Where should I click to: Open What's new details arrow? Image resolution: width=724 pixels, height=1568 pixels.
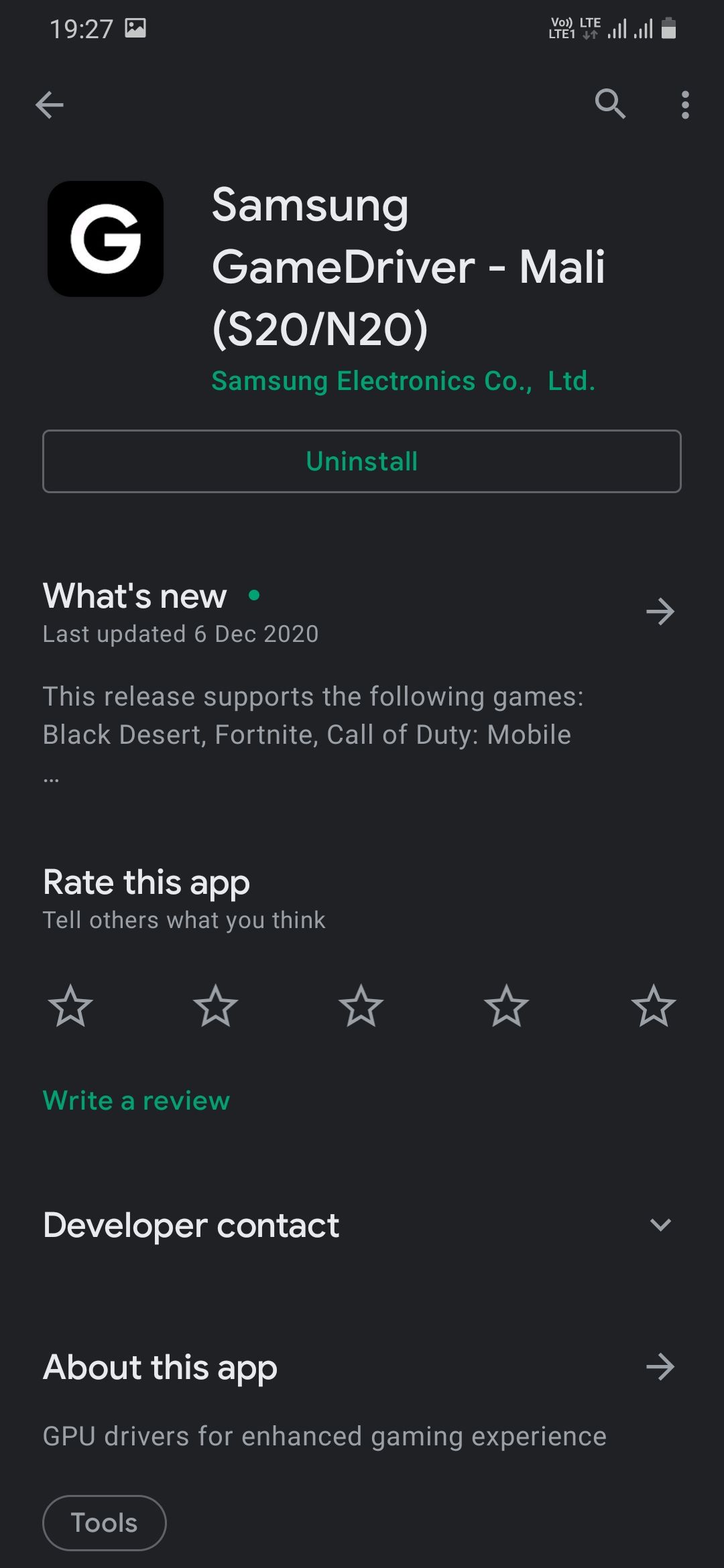(660, 611)
